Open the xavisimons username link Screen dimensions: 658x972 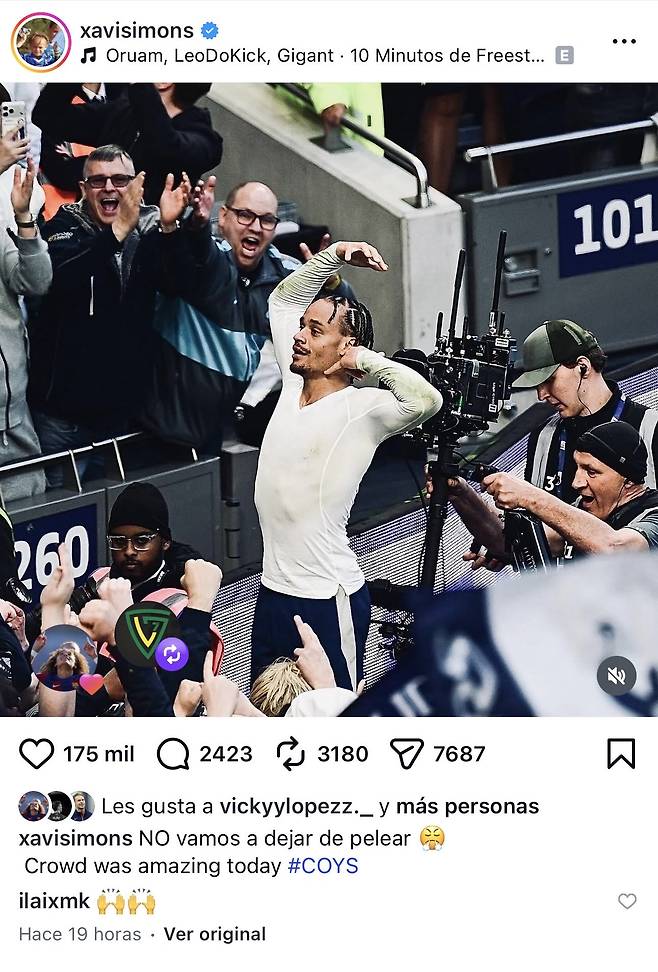tap(137, 29)
